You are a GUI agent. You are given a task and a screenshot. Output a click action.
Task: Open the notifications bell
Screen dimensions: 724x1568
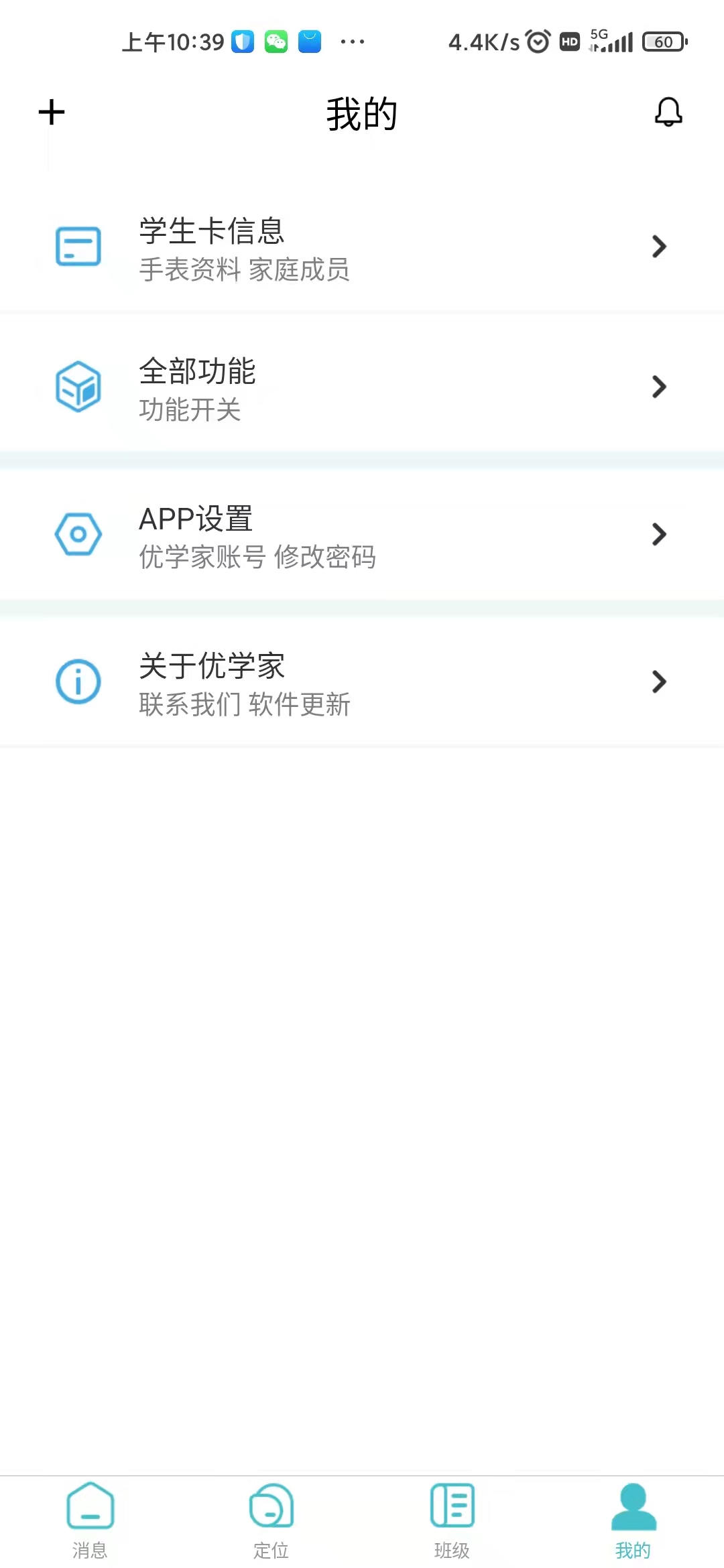(x=668, y=112)
